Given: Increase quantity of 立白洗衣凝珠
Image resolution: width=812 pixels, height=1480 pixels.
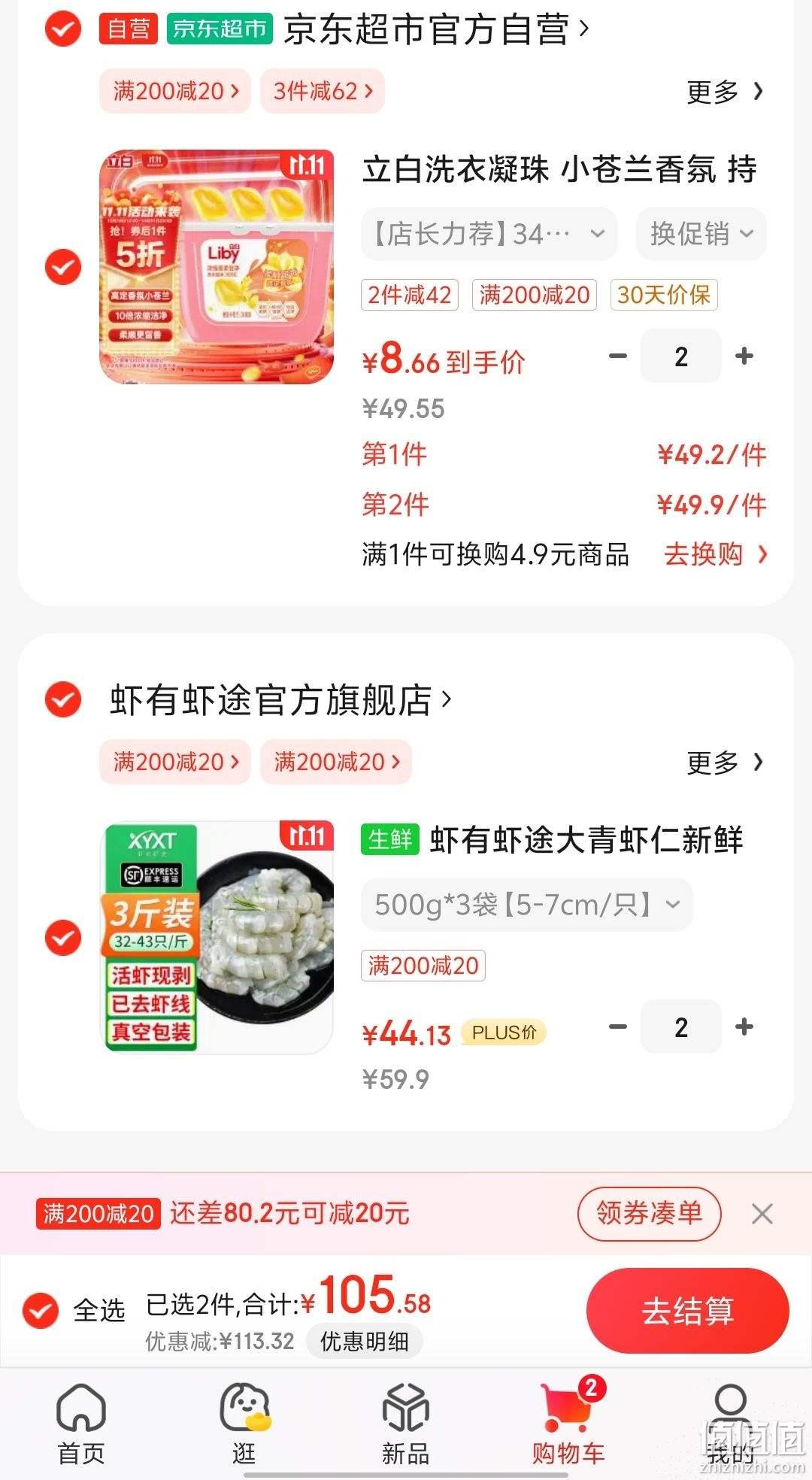Looking at the screenshot, I should click(744, 356).
